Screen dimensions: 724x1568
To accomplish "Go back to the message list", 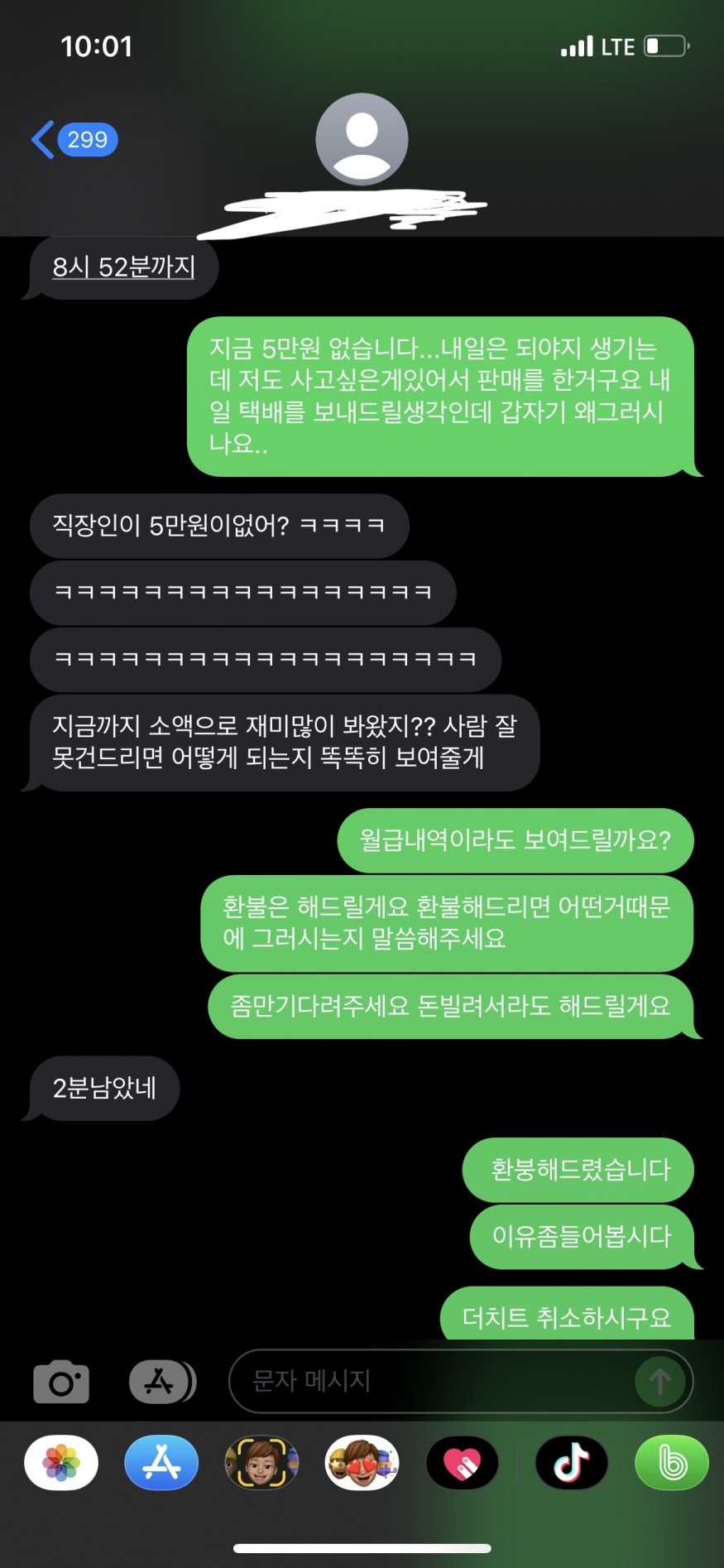I will point(73,139).
